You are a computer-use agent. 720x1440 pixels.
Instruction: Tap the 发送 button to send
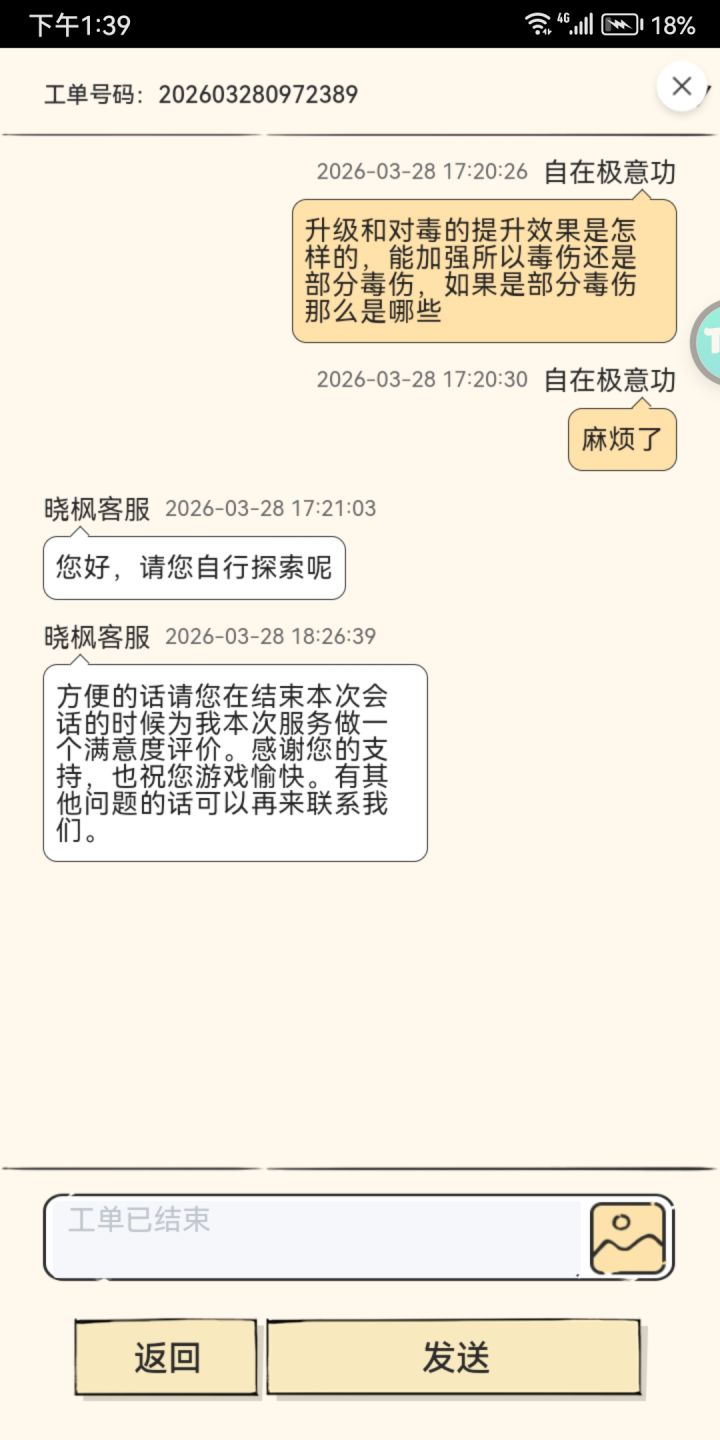point(454,1357)
